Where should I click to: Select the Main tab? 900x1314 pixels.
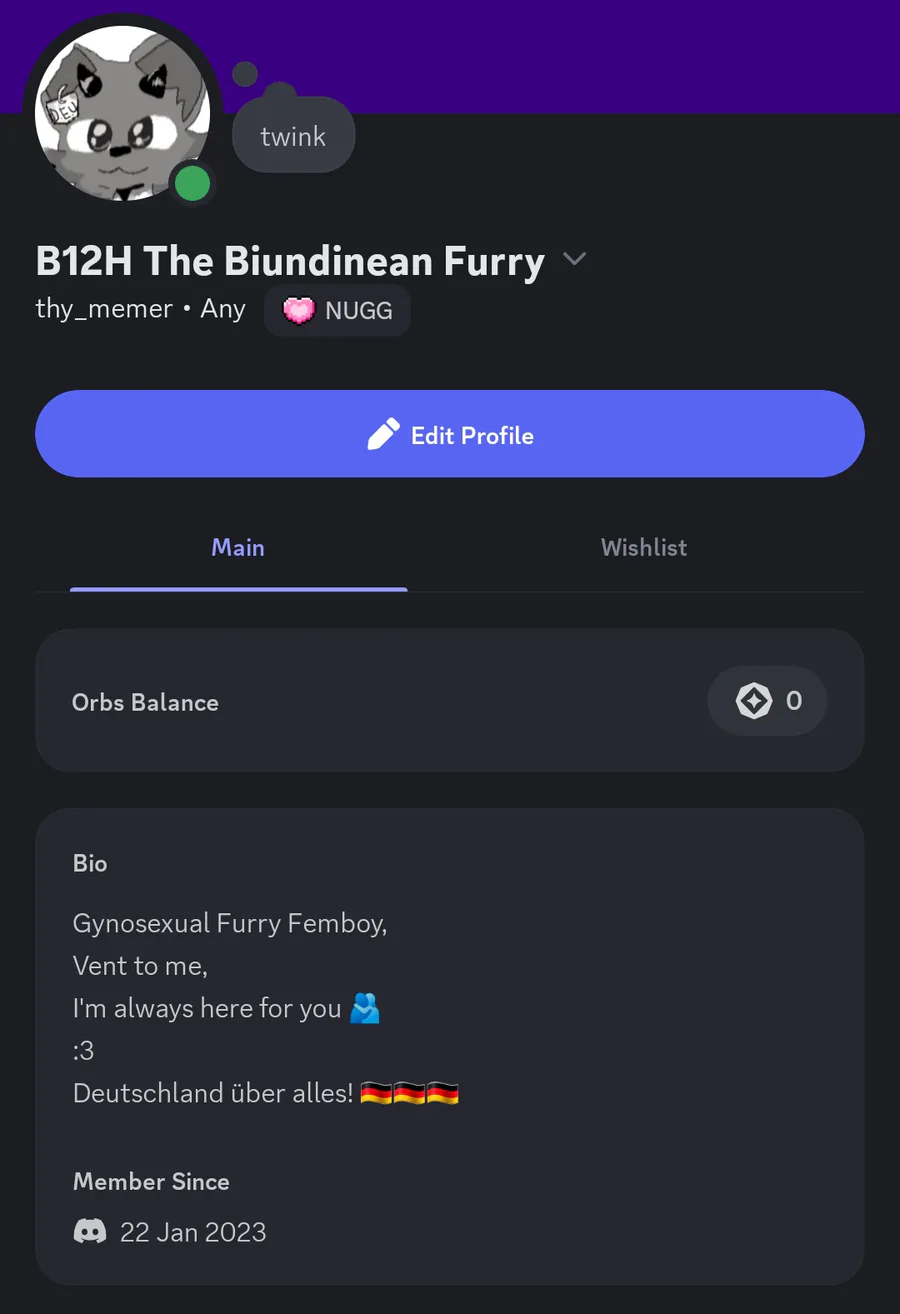click(x=238, y=547)
